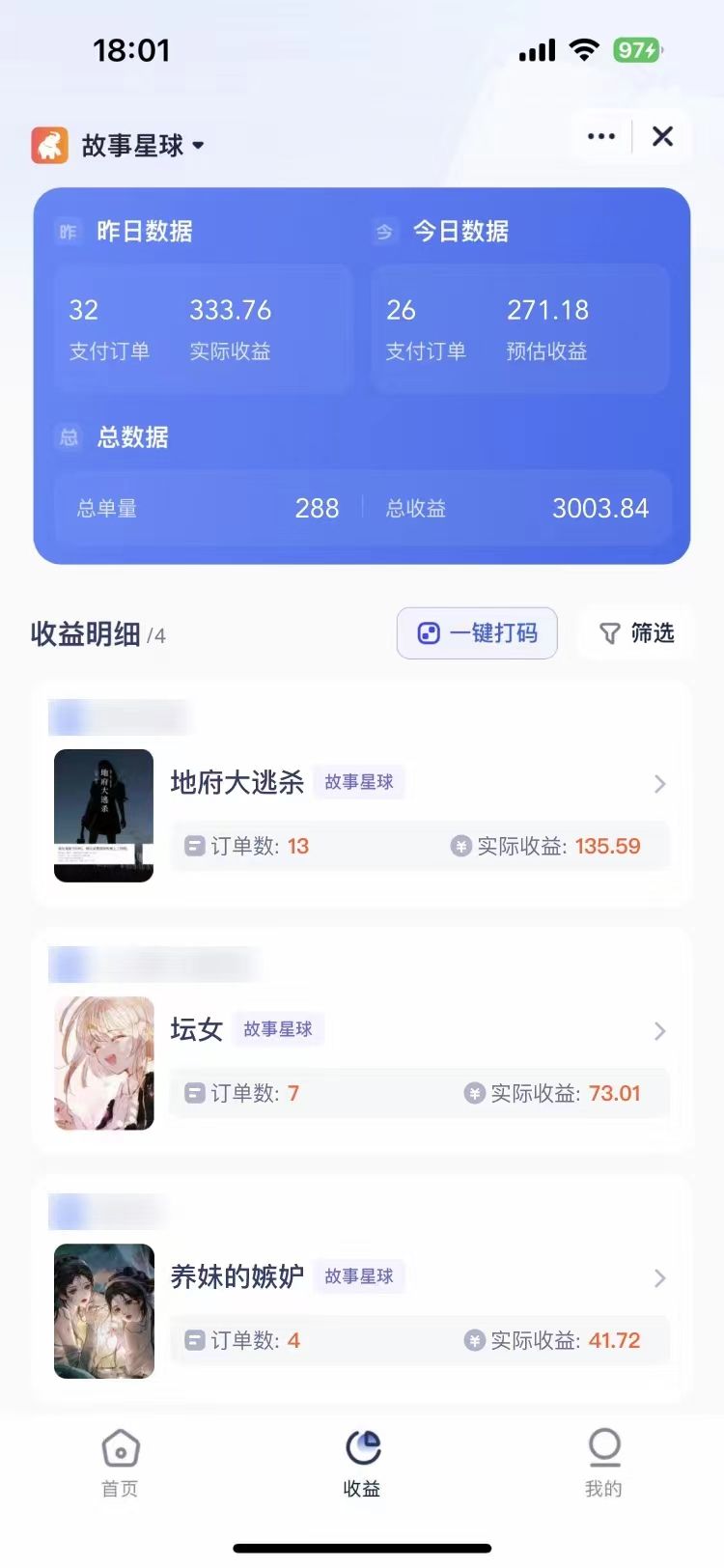The width and height of the screenshot is (724, 1568).
Task: Click the 故事星球 app logo icon
Action: point(49,143)
